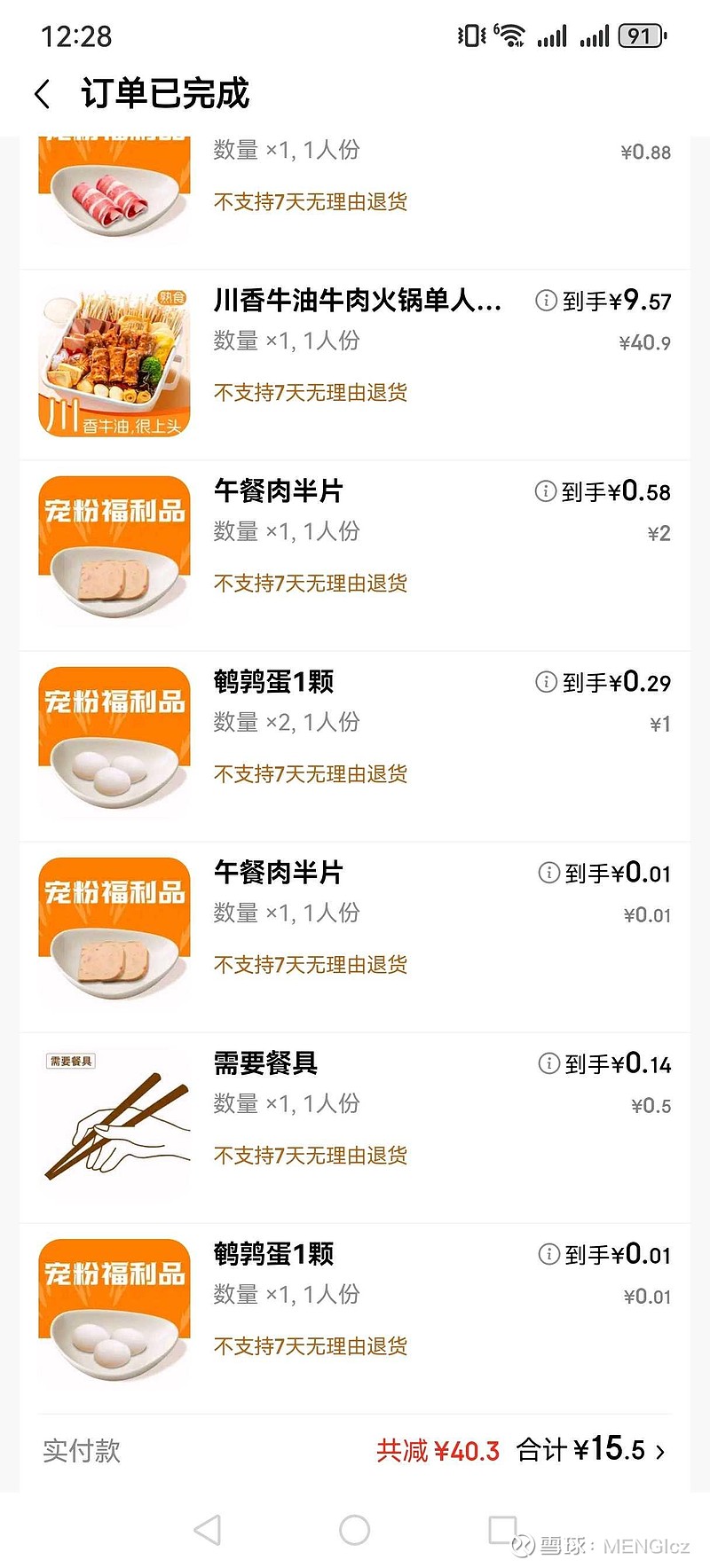Open recent apps from navigation bar
This screenshot has height=1568, width=710.
502,1530
